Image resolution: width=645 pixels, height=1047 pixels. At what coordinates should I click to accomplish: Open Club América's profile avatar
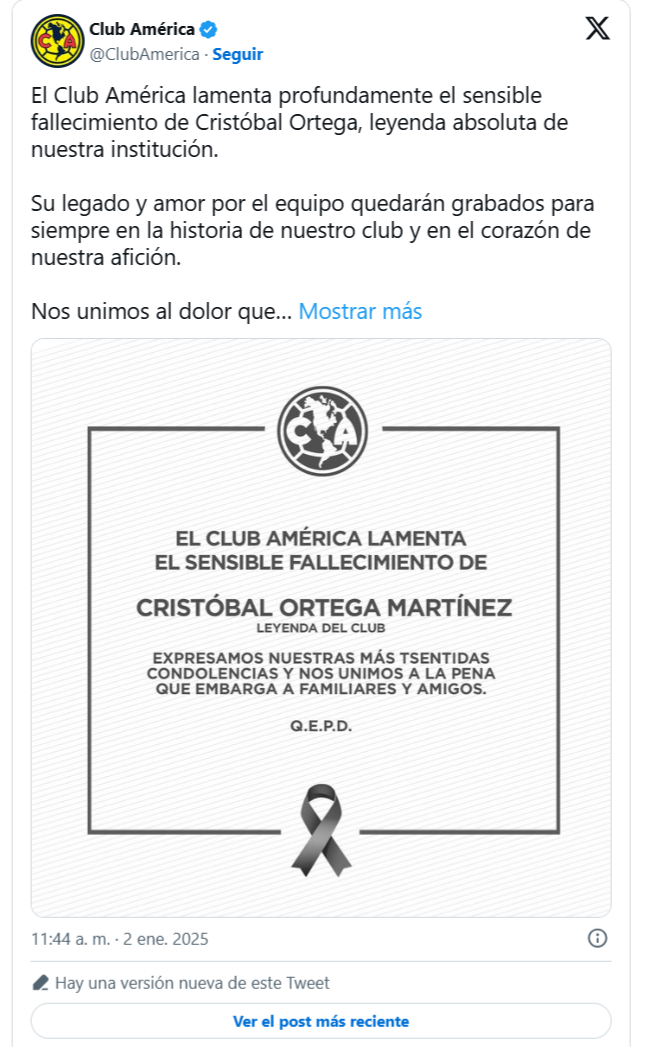pyautogui.click(x=57, y=41)
